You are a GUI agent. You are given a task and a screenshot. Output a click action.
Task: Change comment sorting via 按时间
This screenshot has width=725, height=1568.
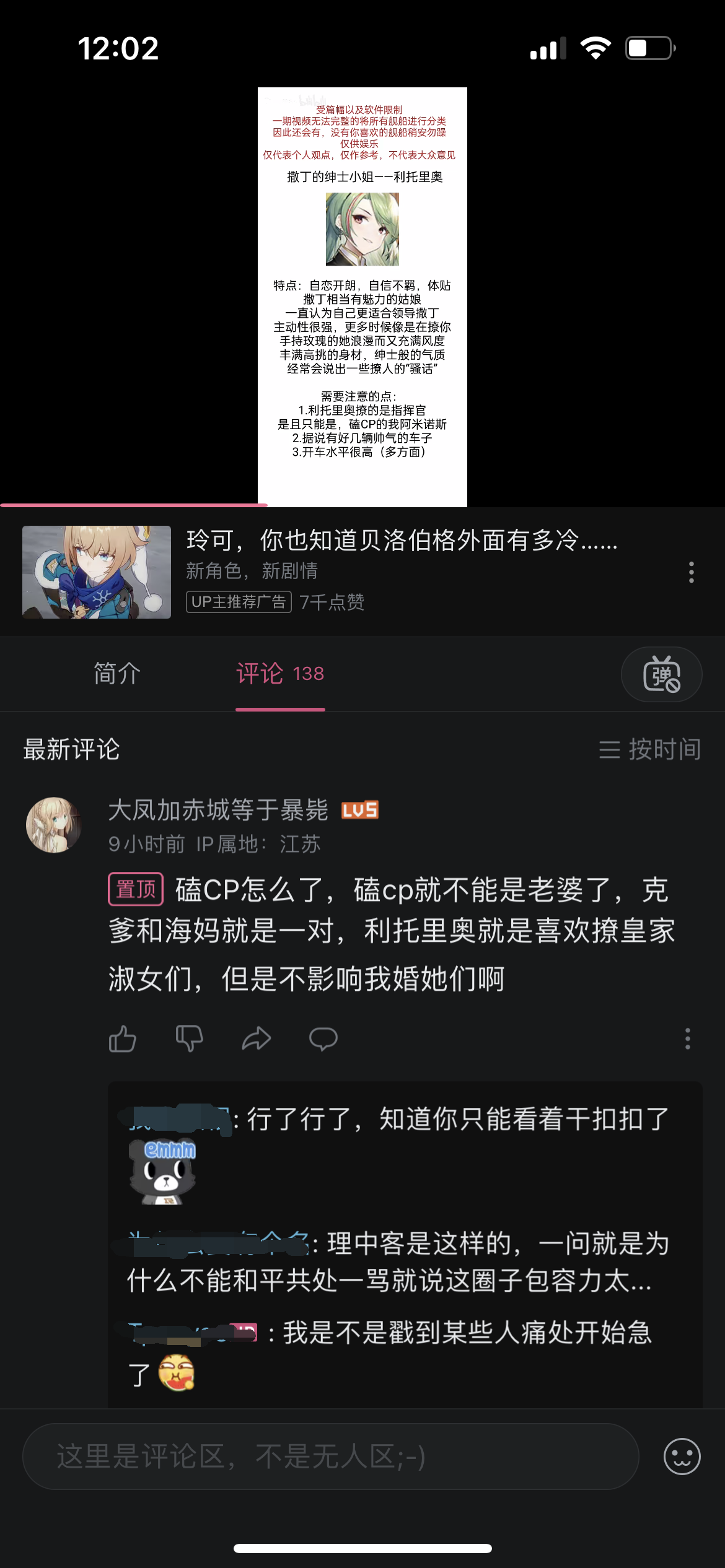[x=649, y=749]
